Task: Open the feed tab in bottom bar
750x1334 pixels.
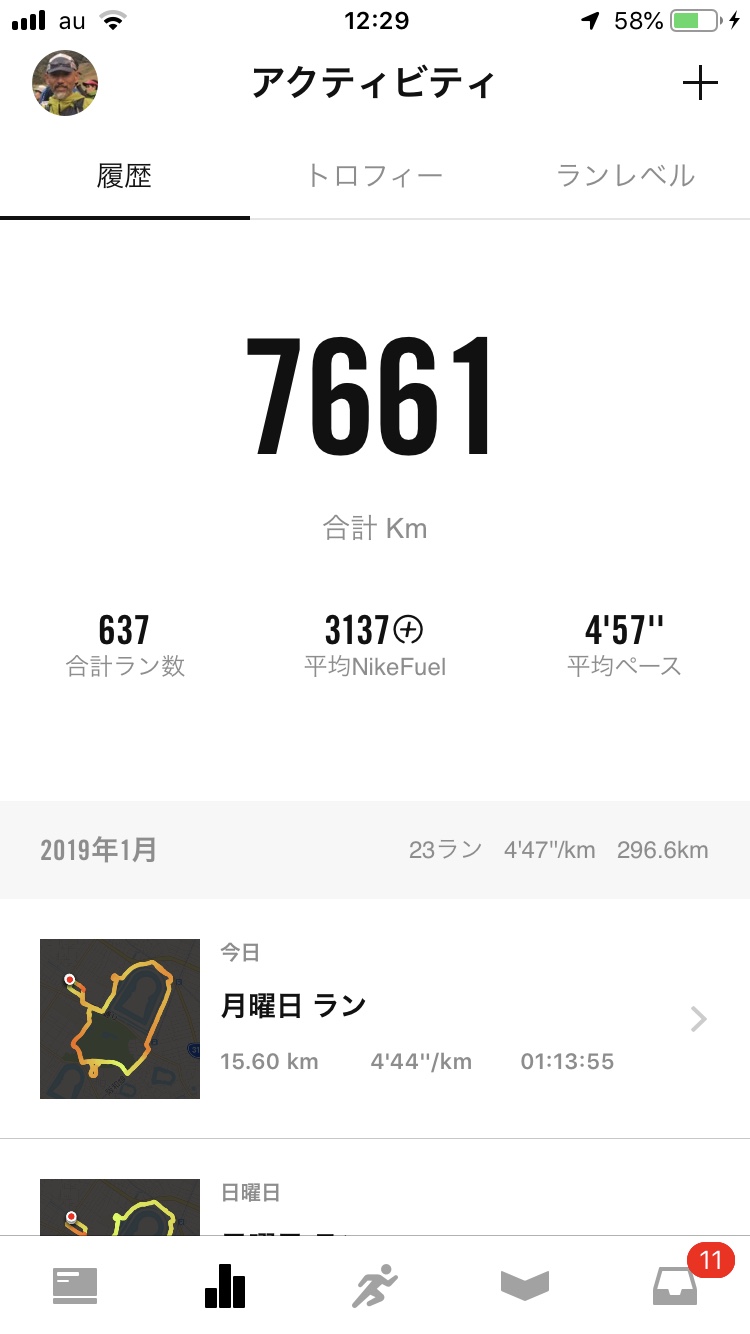Action: click(75, 1286)
